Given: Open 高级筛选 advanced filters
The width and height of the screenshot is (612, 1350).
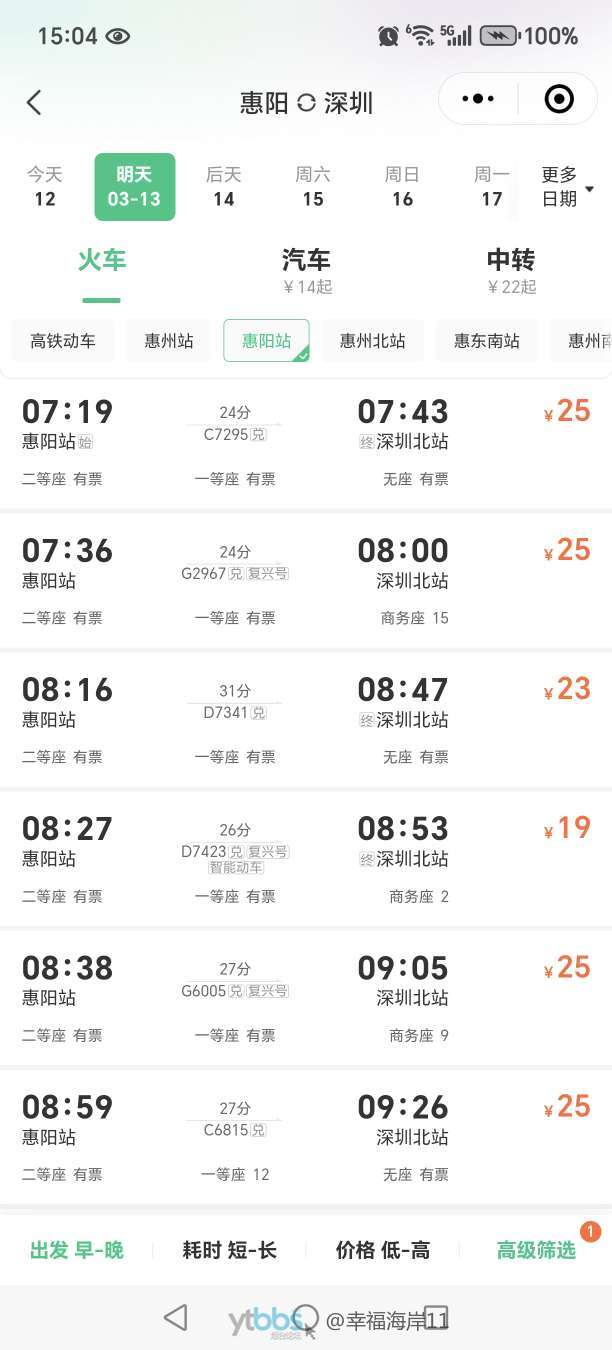Looking at the screenshot, I should (x=537, y=1250).
